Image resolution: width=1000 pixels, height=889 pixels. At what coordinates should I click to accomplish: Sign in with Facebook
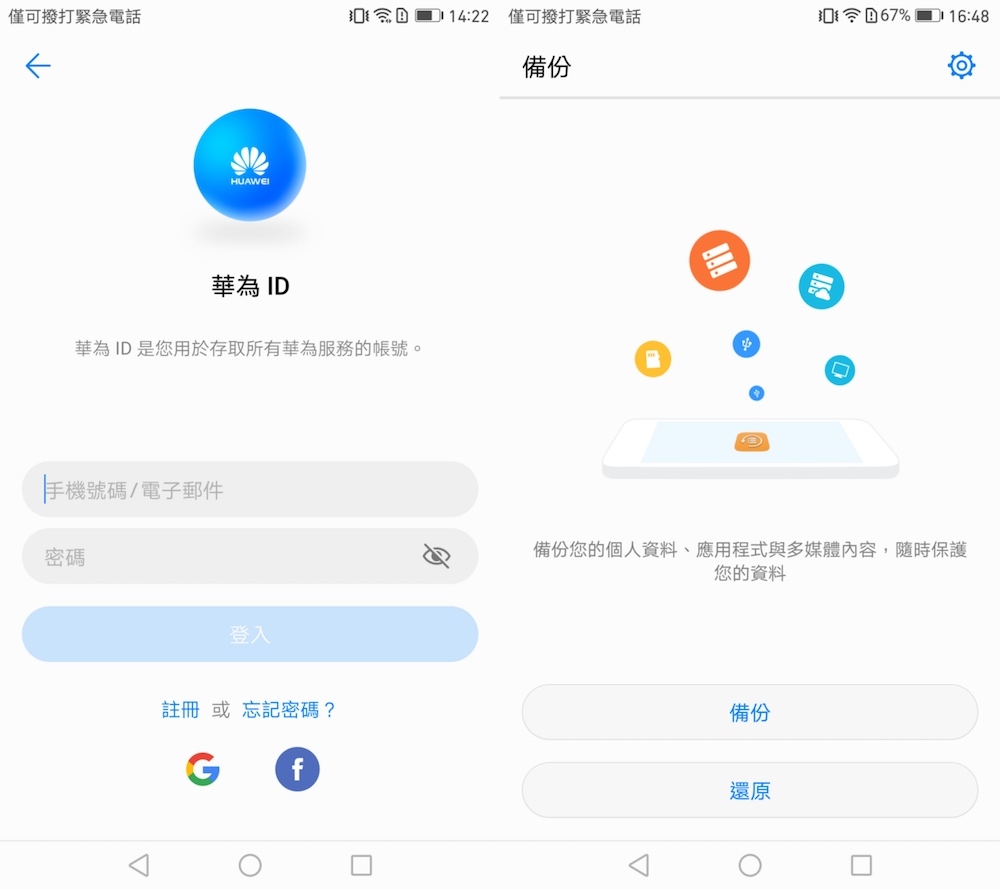click(x=297, y=769)
